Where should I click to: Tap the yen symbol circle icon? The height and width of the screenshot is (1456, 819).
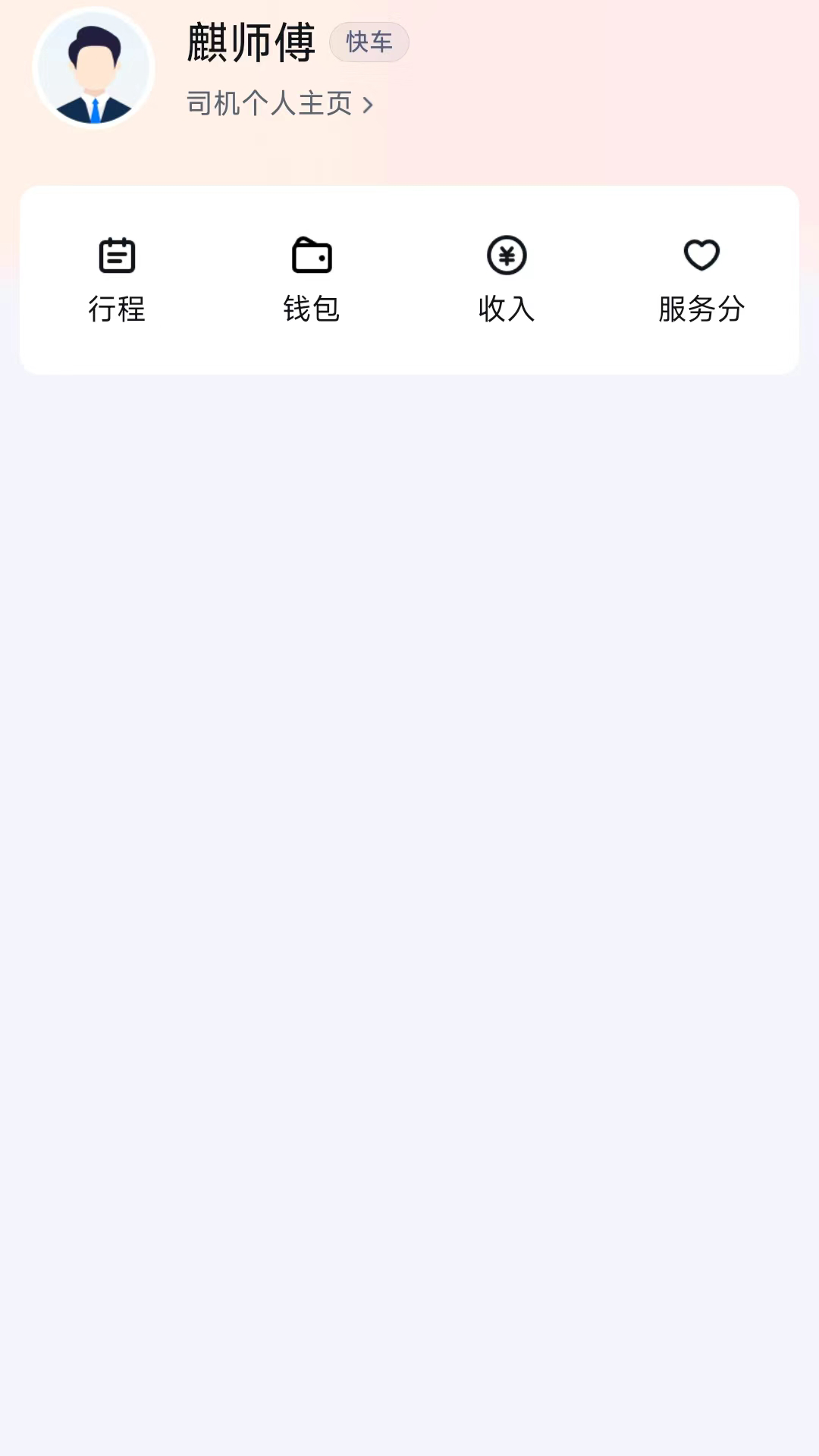(506, 255)
